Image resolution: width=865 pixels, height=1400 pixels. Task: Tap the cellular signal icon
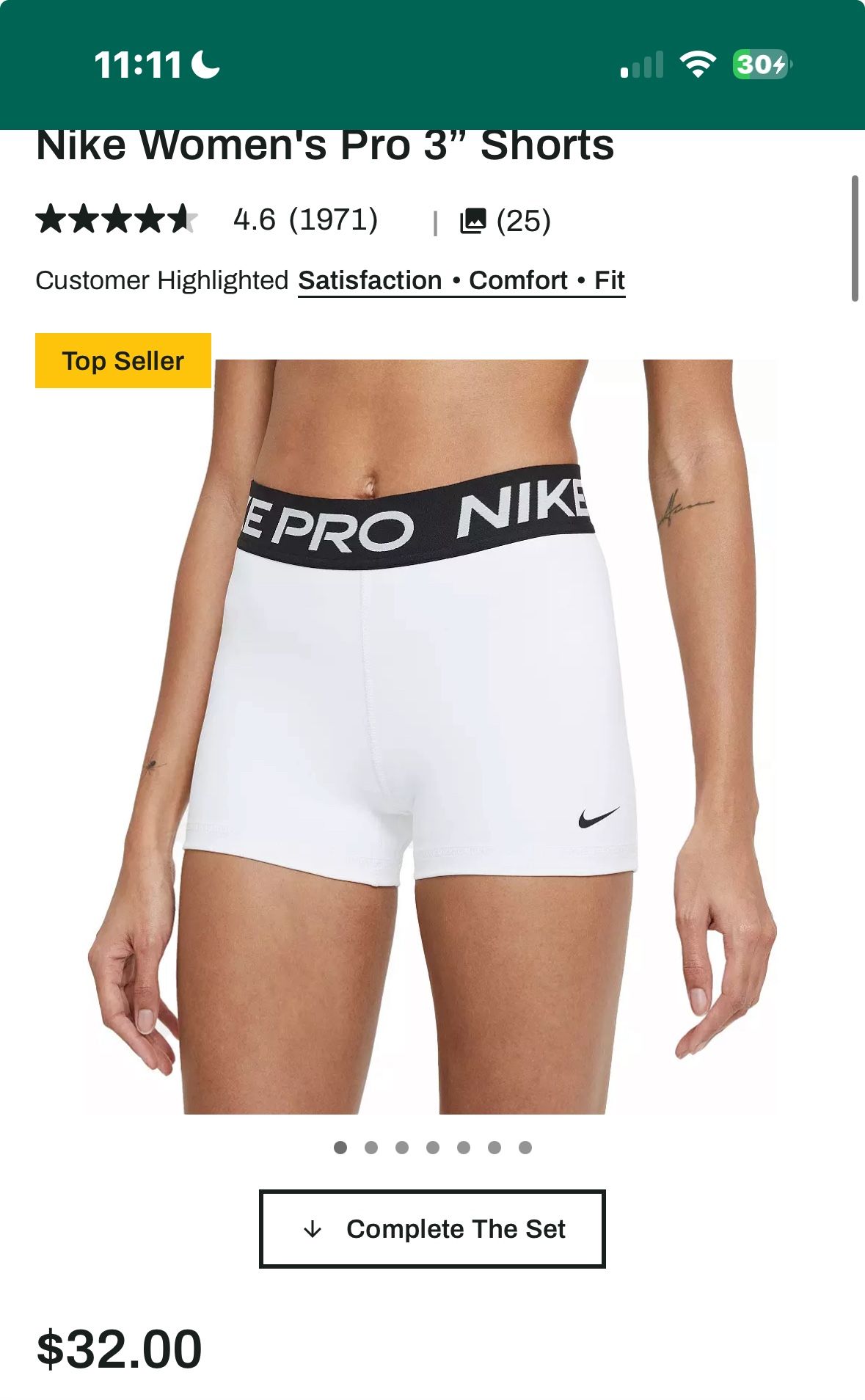(640, 65)
